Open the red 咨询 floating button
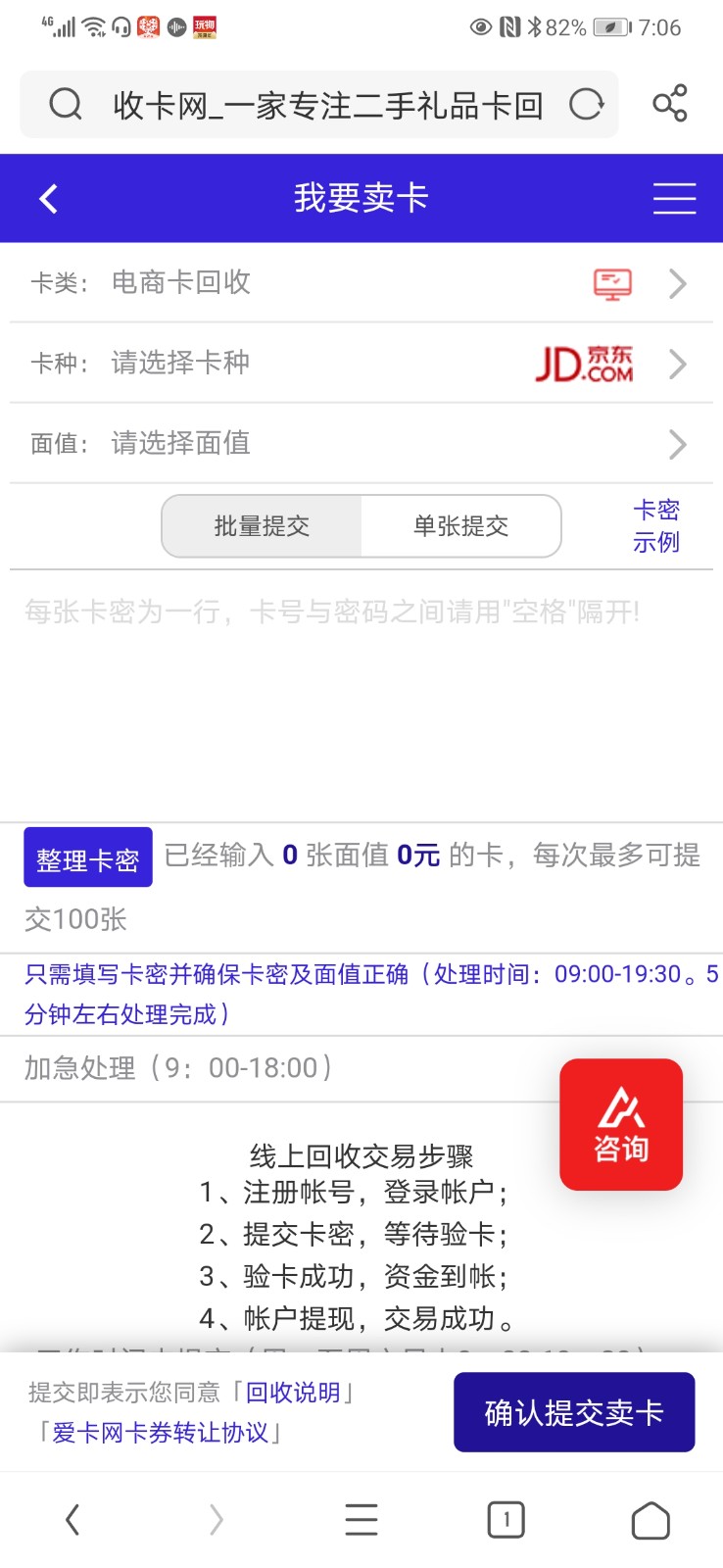This screenshot has width=723, height=1568. coord(621,1125)
